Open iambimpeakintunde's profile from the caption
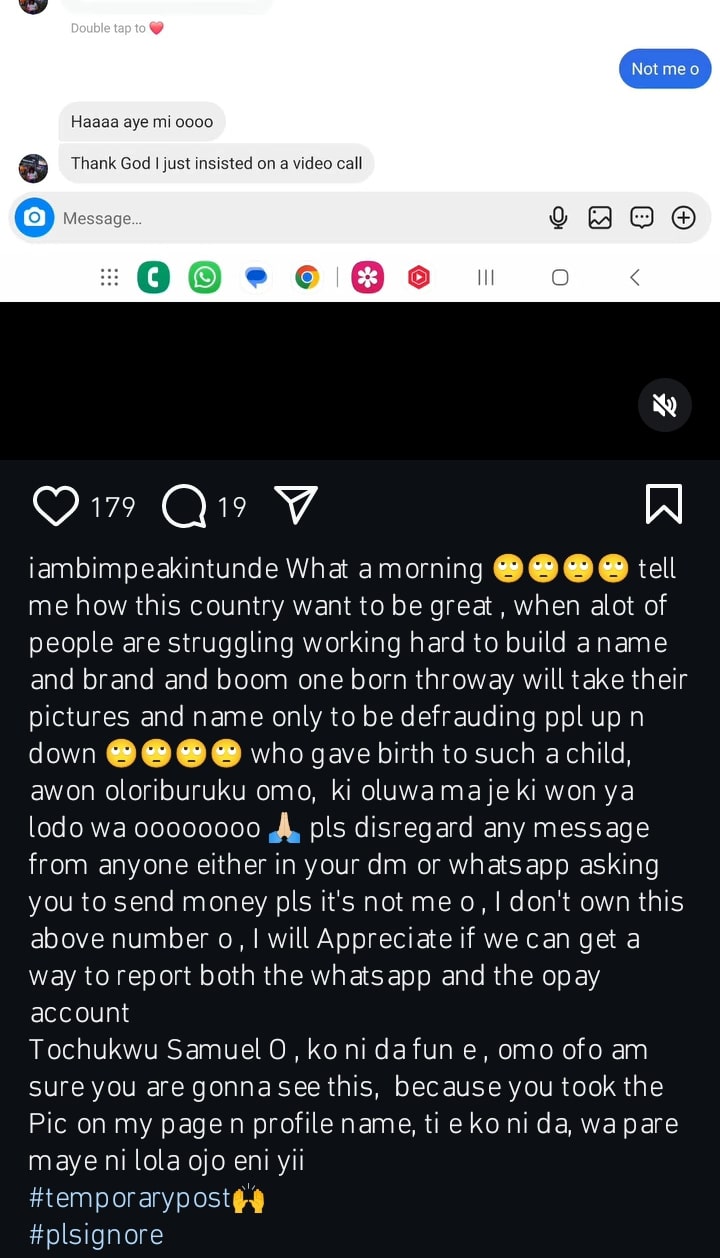This screenshot has width=720, height=1258. (x=155, y=568)
